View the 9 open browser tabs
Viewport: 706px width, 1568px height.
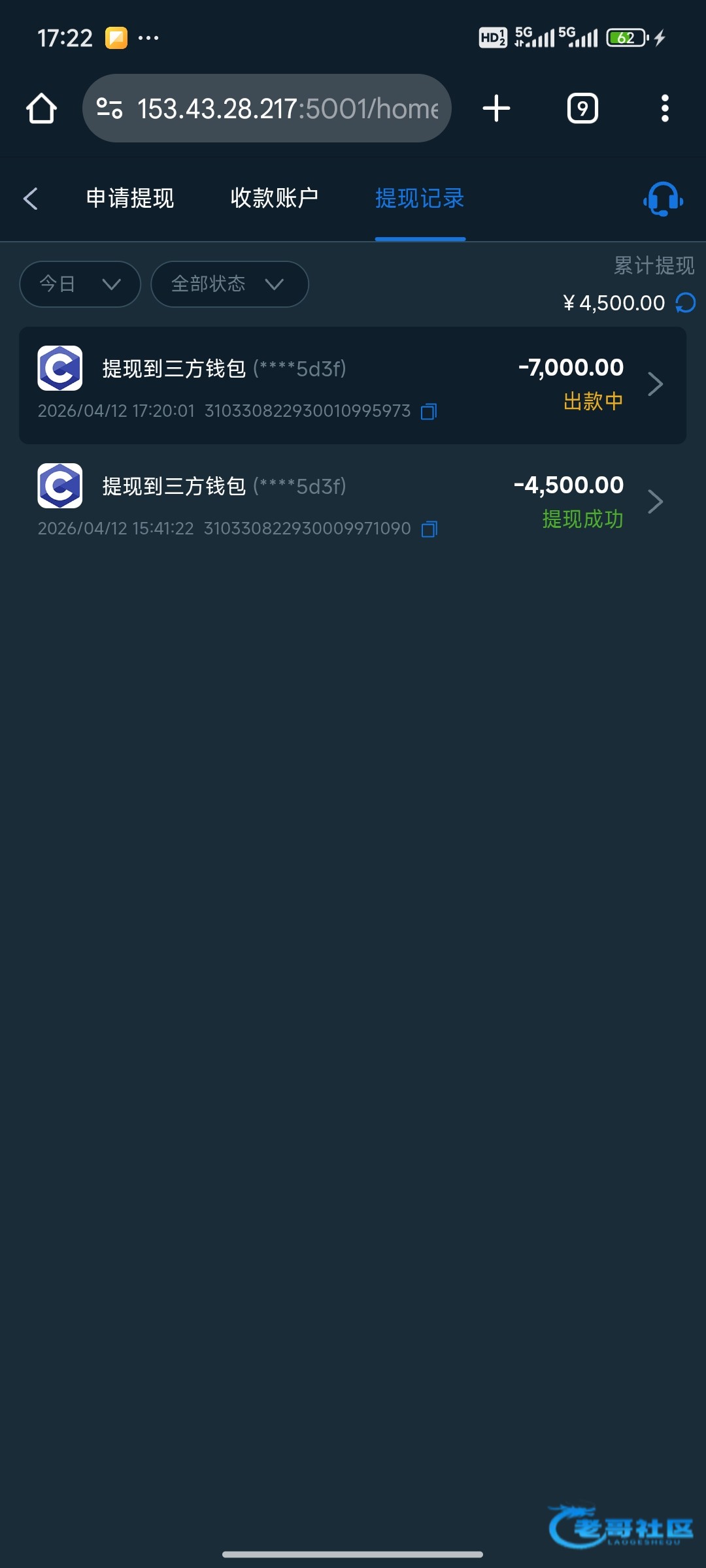point(582,108)
